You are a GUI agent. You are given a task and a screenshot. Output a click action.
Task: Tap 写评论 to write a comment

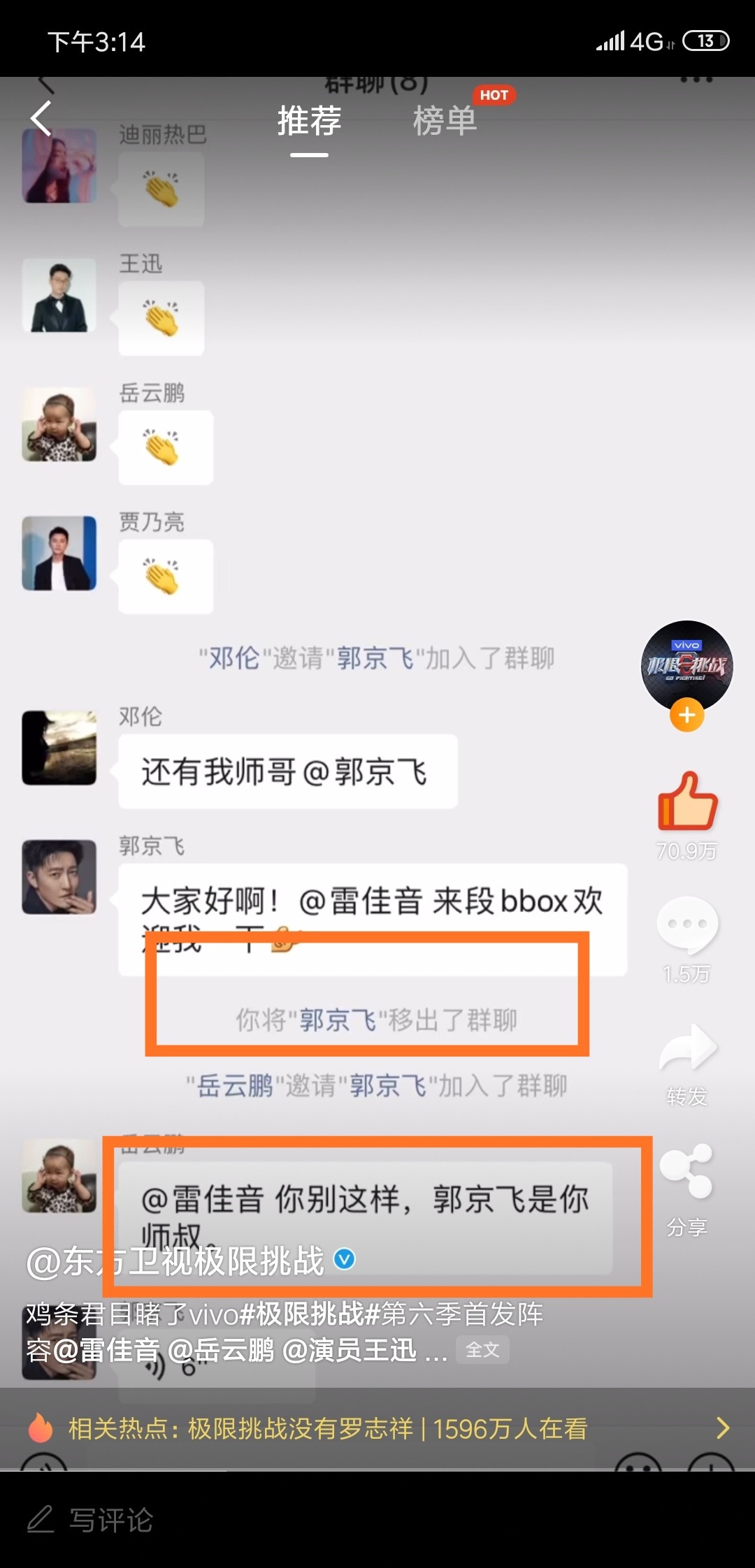click(112, 1520)
